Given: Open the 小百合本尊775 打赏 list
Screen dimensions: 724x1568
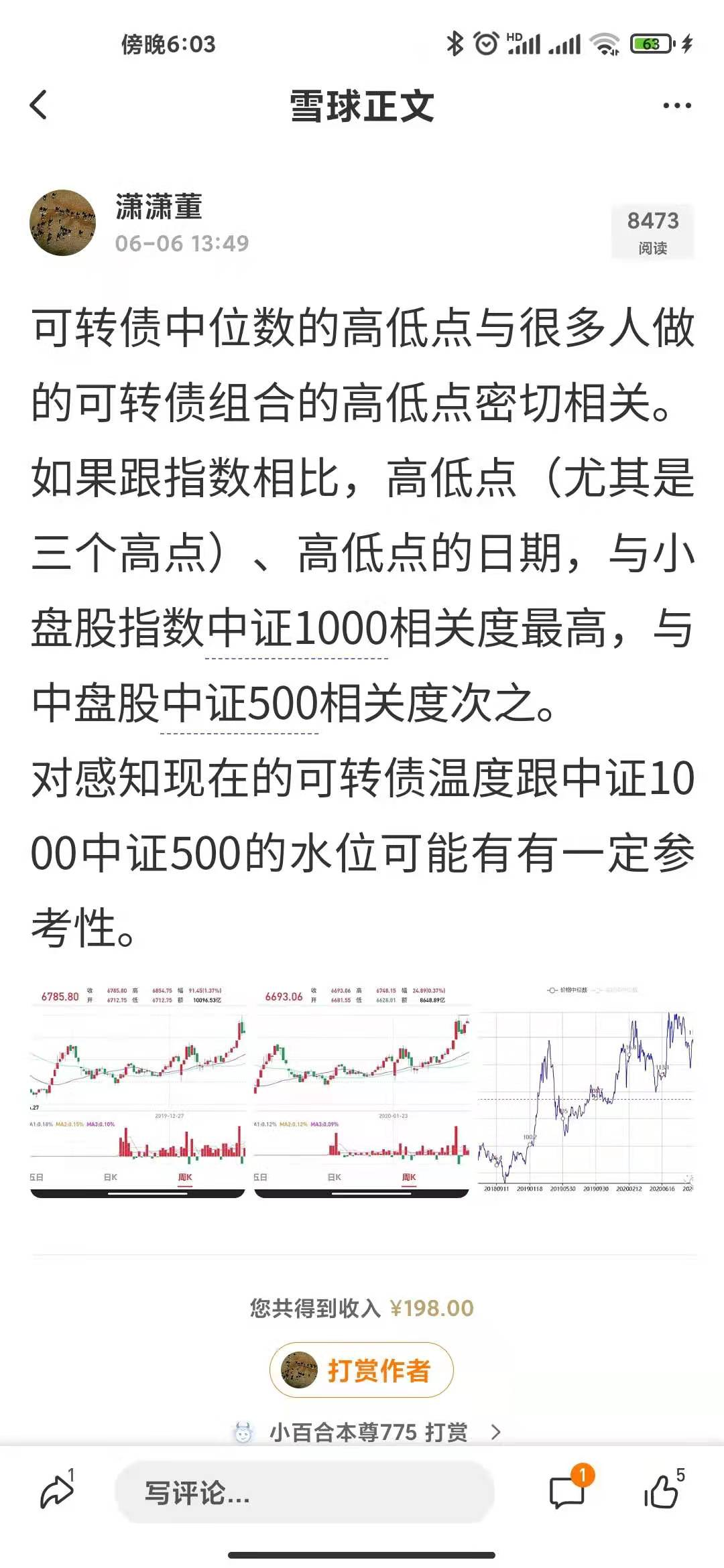Looking at the screenshot, I should (x=367, y=1433).
